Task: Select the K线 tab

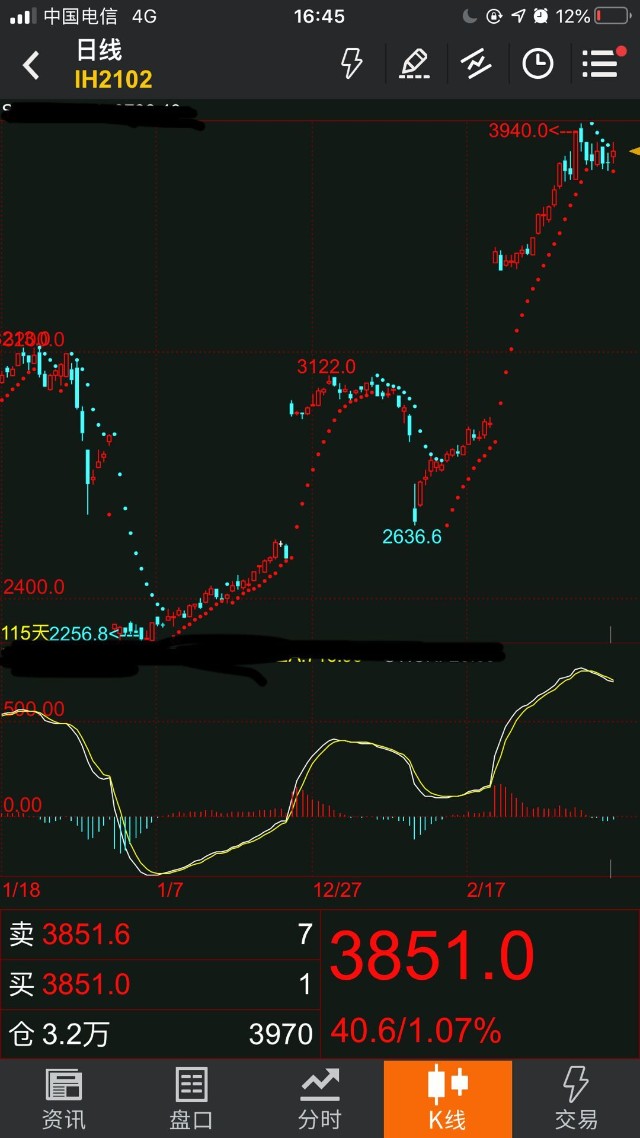Action: point(447,1098)
